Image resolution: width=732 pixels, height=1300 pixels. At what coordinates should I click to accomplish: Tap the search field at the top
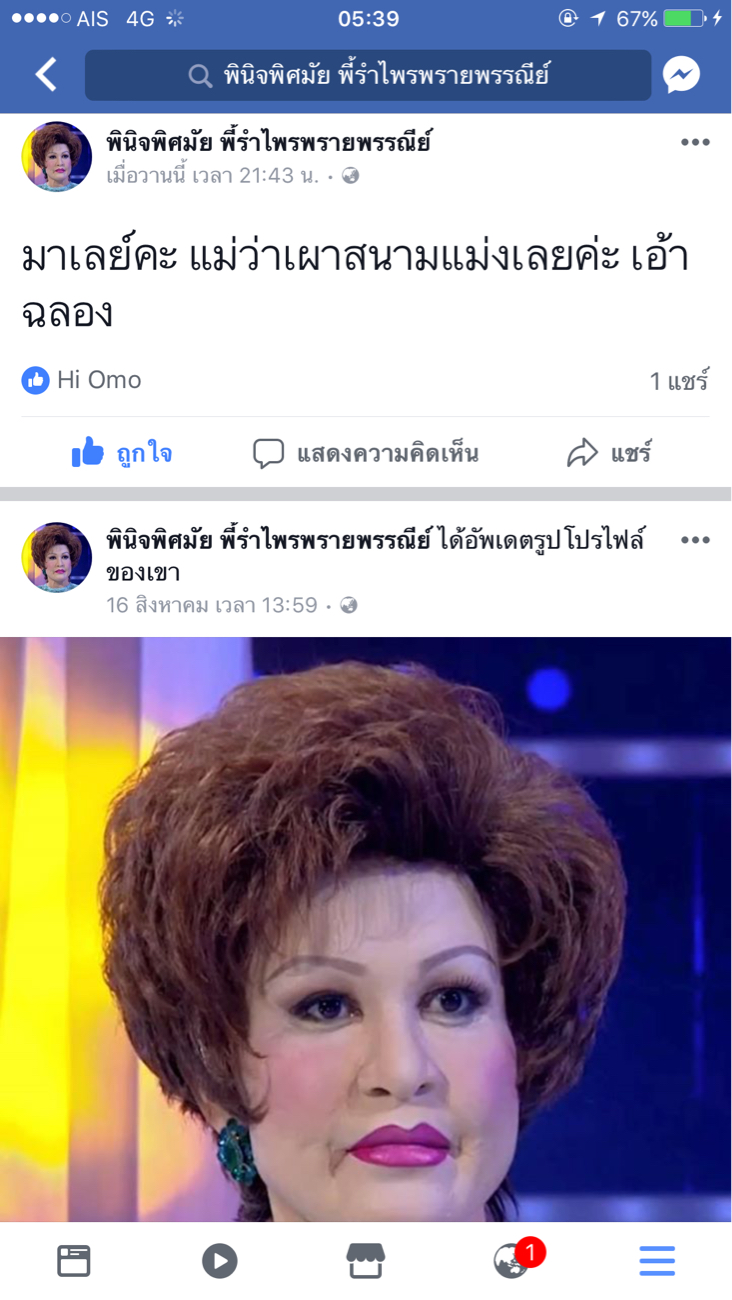coord(368,76)
